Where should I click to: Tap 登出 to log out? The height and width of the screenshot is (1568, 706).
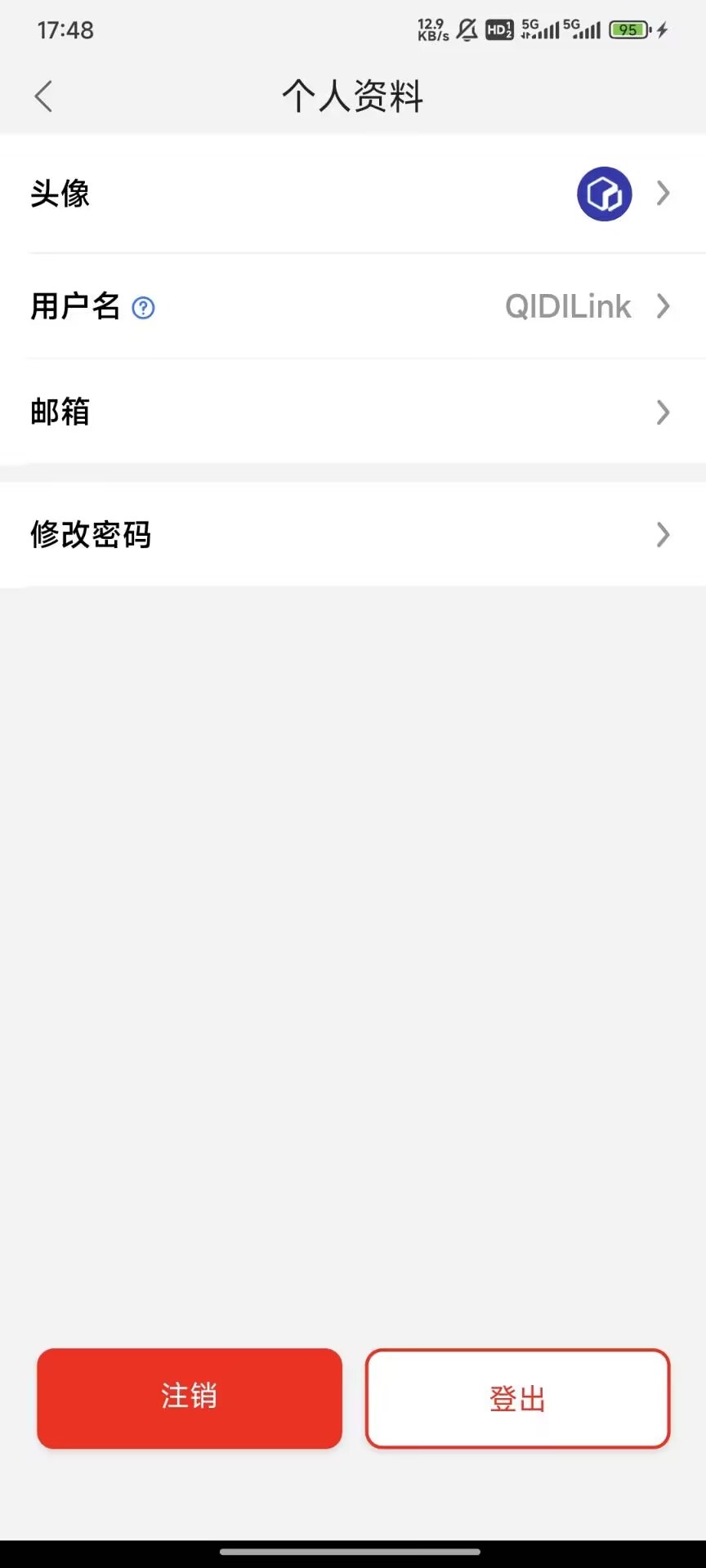click(x=517, y=1398)
